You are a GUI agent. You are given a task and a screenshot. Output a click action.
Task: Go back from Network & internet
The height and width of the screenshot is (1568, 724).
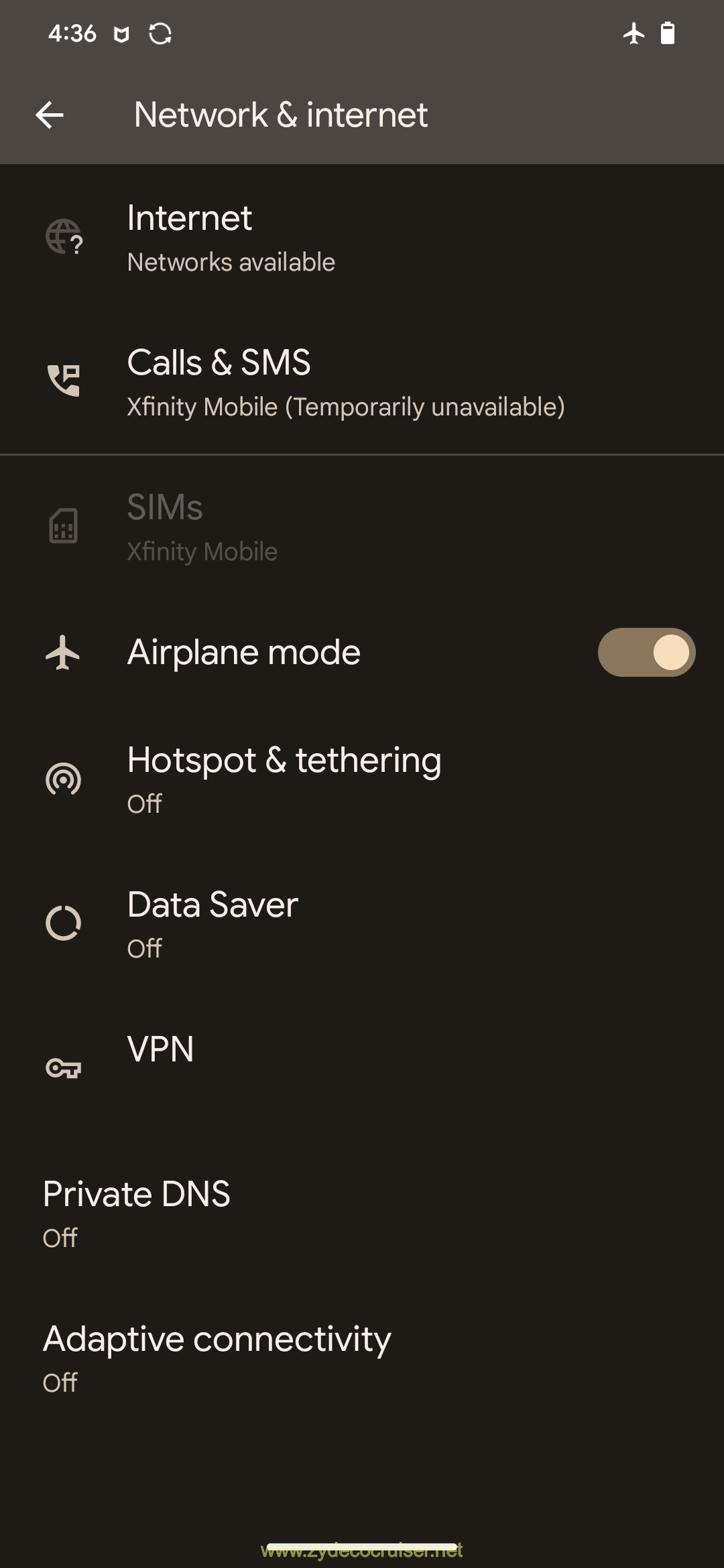pos(50,115)
